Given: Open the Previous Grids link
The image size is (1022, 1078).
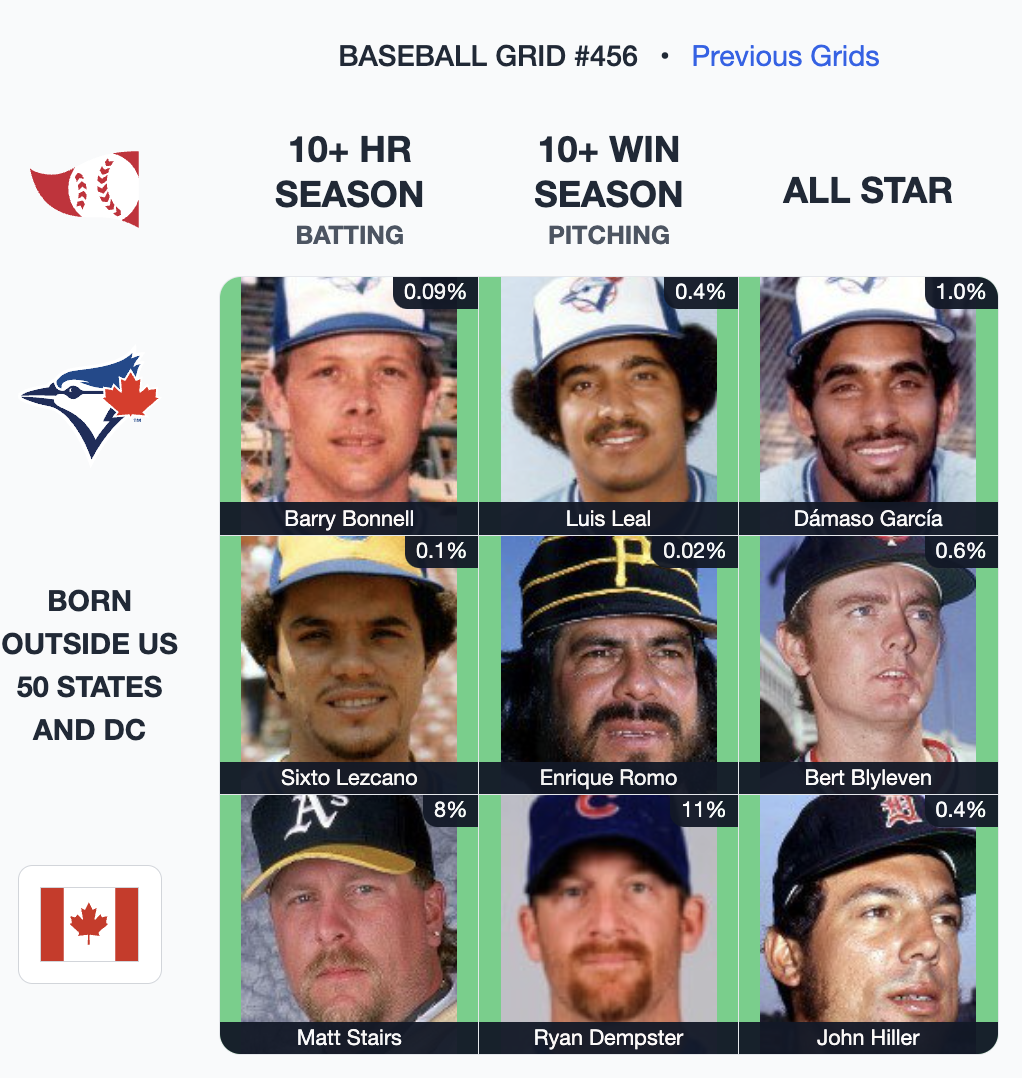Looking at the screenshot, I should pyautogui.click(x=785, y=56).
